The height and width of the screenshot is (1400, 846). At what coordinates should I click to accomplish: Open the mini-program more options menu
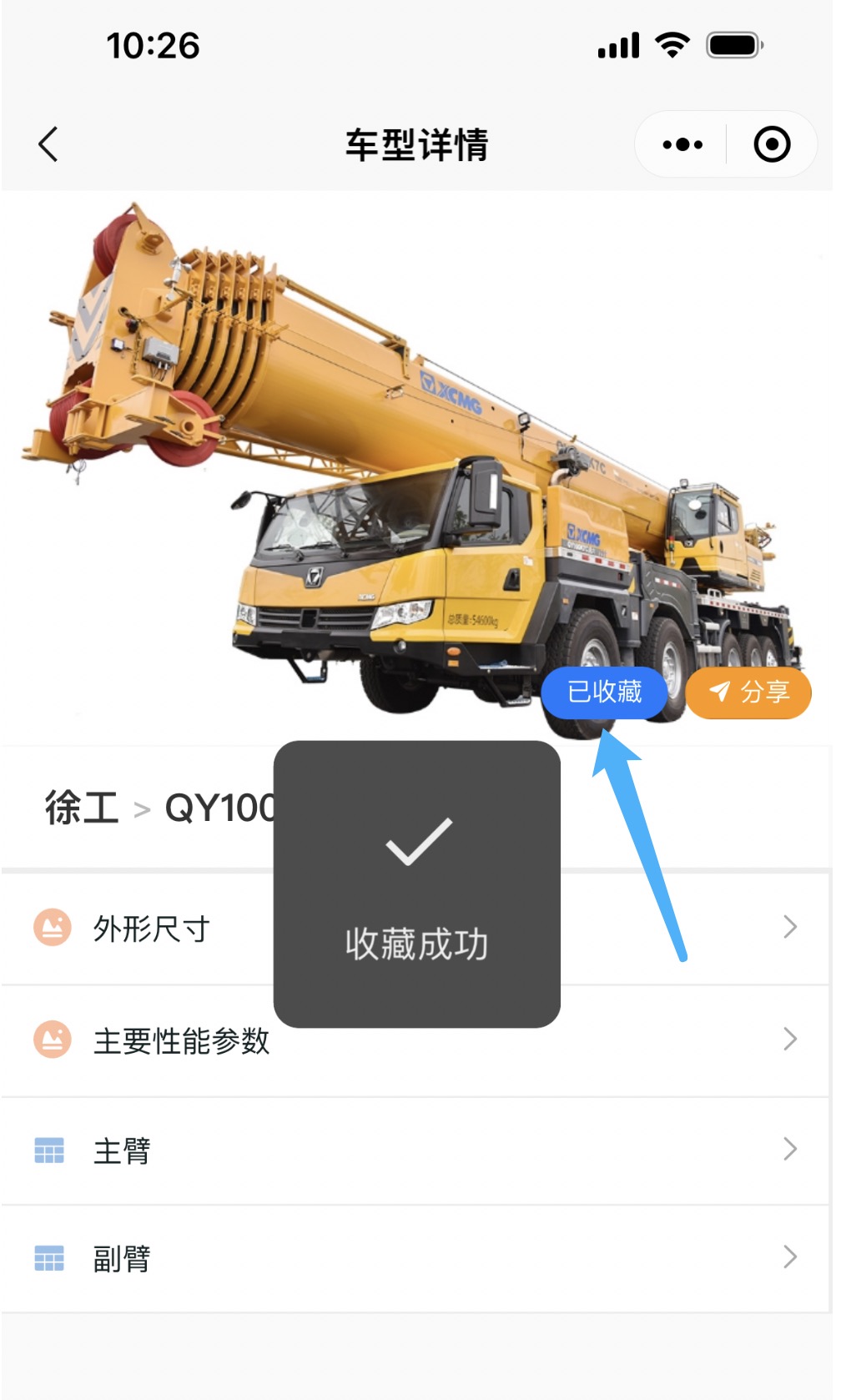(x=682, y=144)
